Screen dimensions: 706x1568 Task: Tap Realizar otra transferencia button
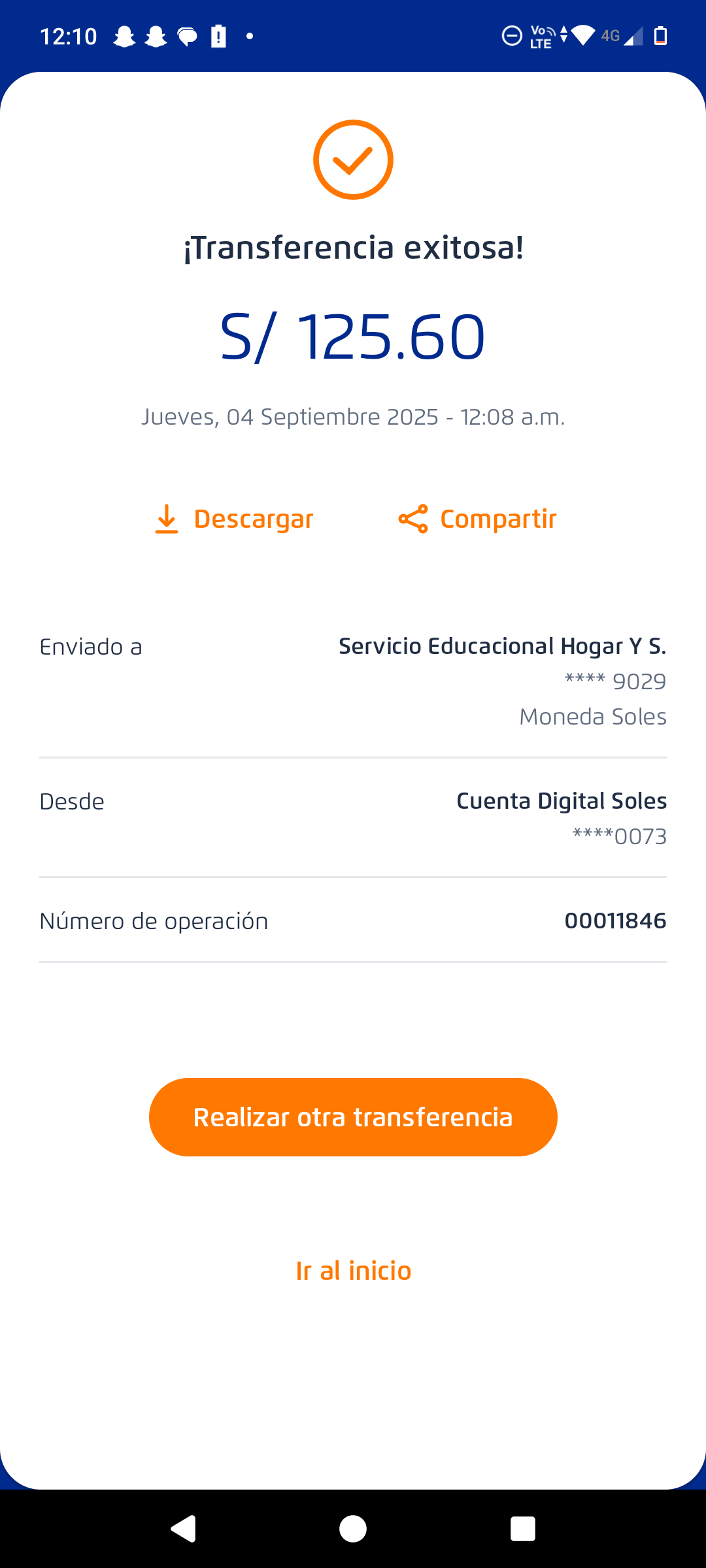coord(353,1117)
